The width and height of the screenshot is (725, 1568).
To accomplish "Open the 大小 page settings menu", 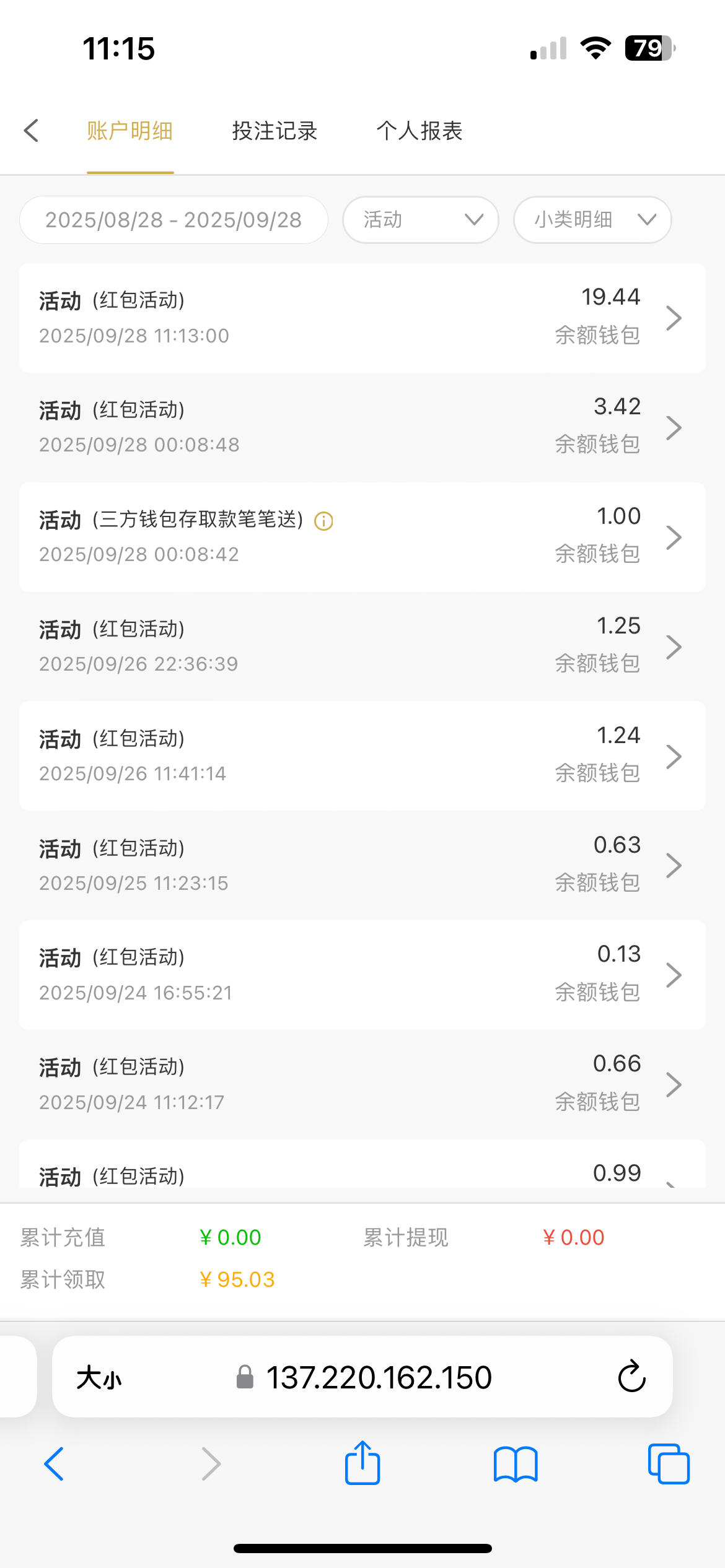I will coord(99,1378).
